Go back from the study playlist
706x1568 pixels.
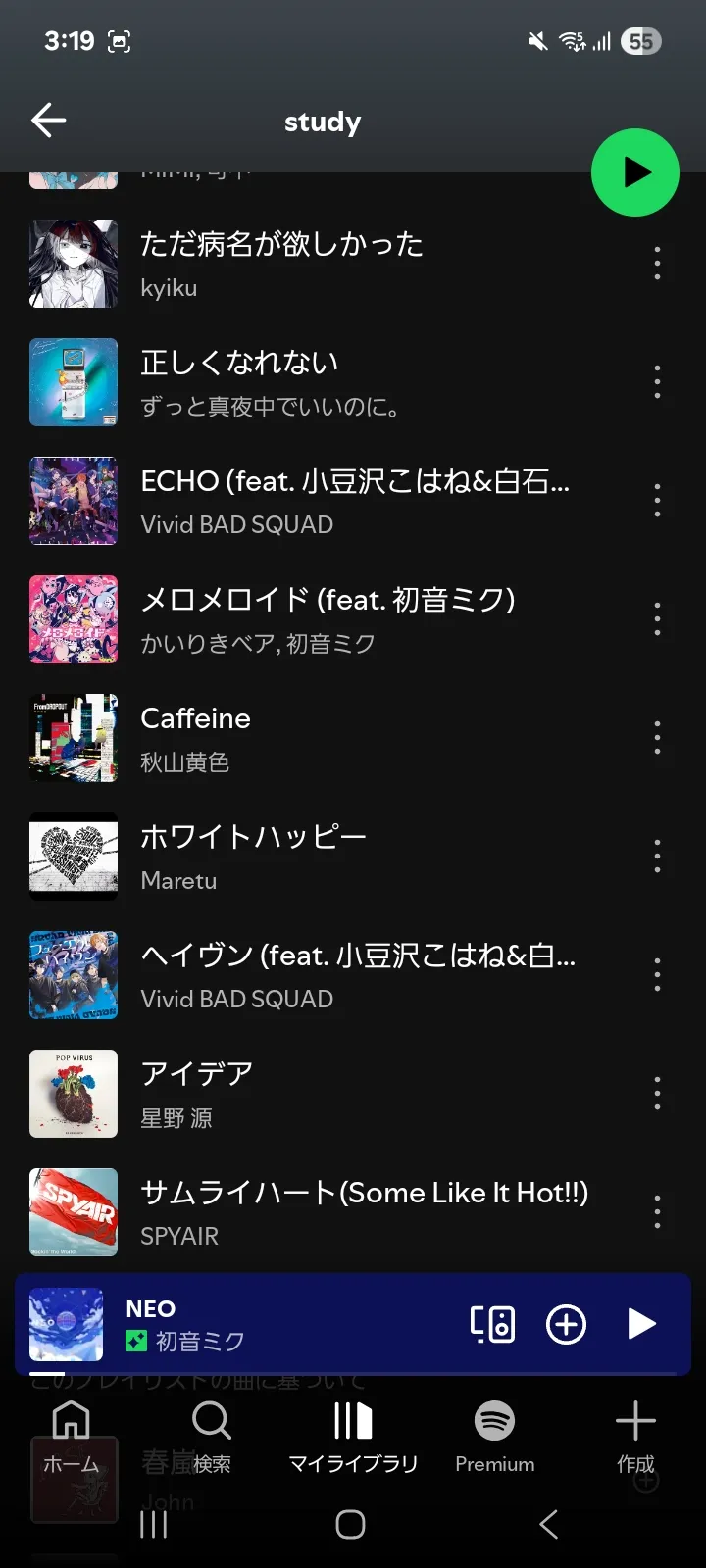click(48, 121)
